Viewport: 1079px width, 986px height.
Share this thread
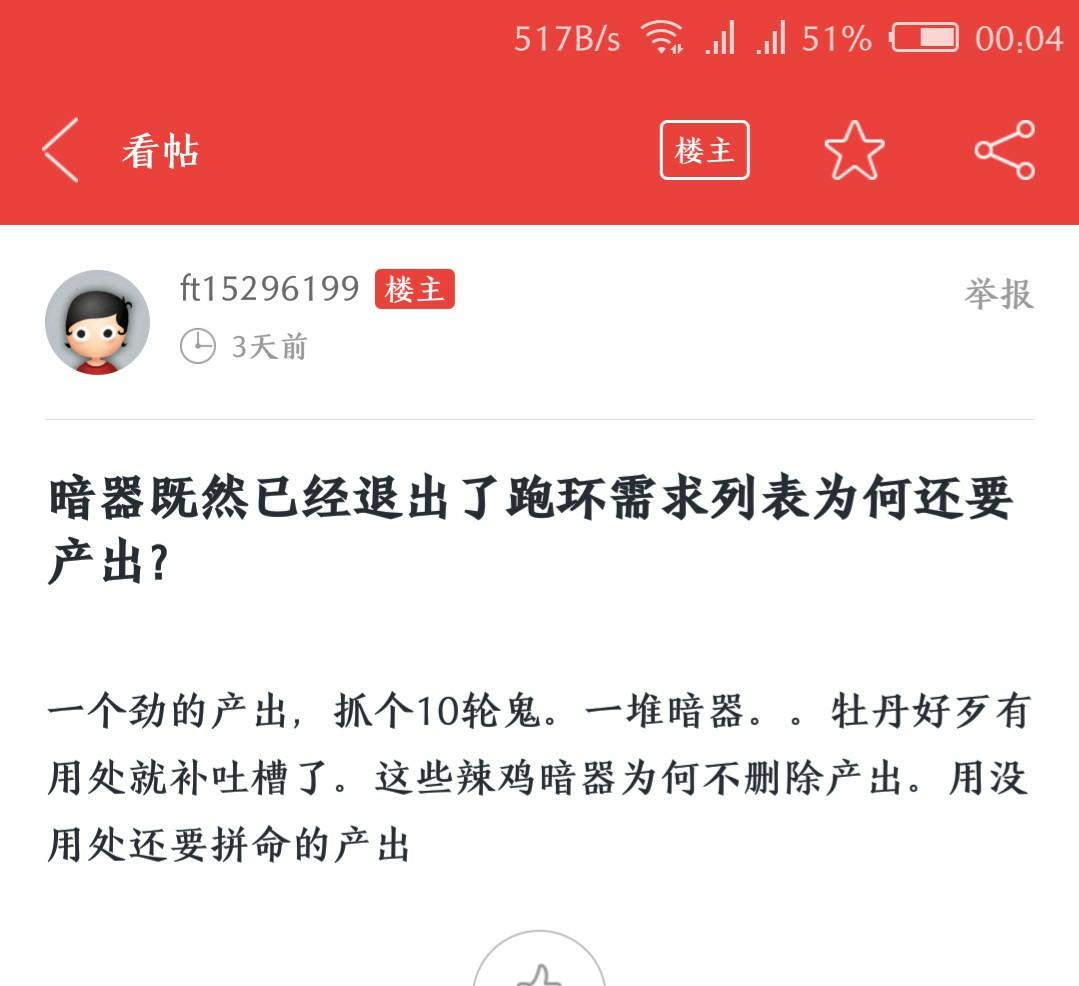[1004, 151]
